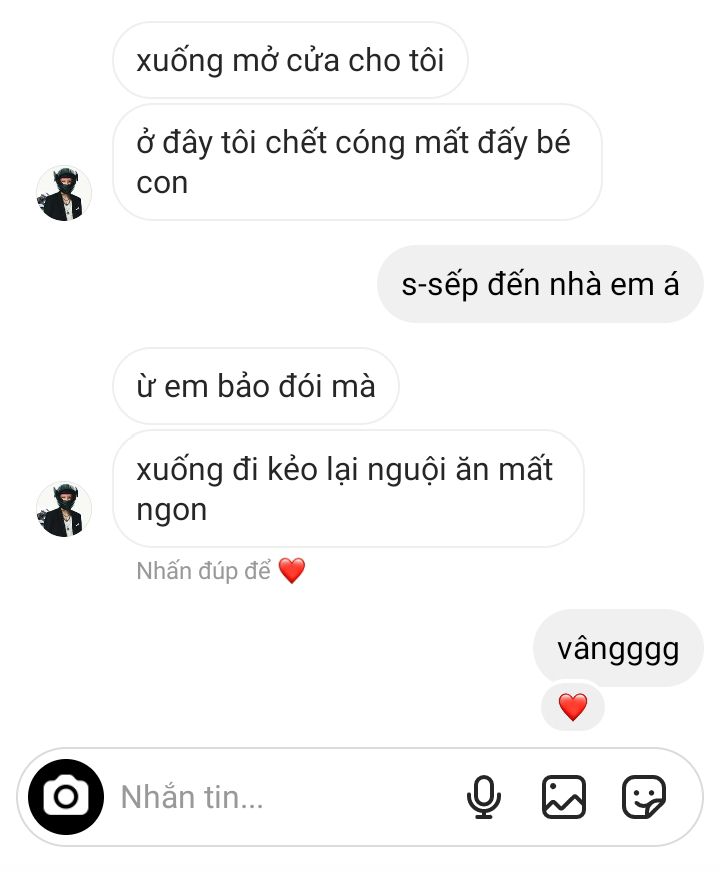The width and height of the screenshot is (720, 872).
Task: Open sender's avatar beside "chết cóng" message
Action: click(x=64, y=193)
